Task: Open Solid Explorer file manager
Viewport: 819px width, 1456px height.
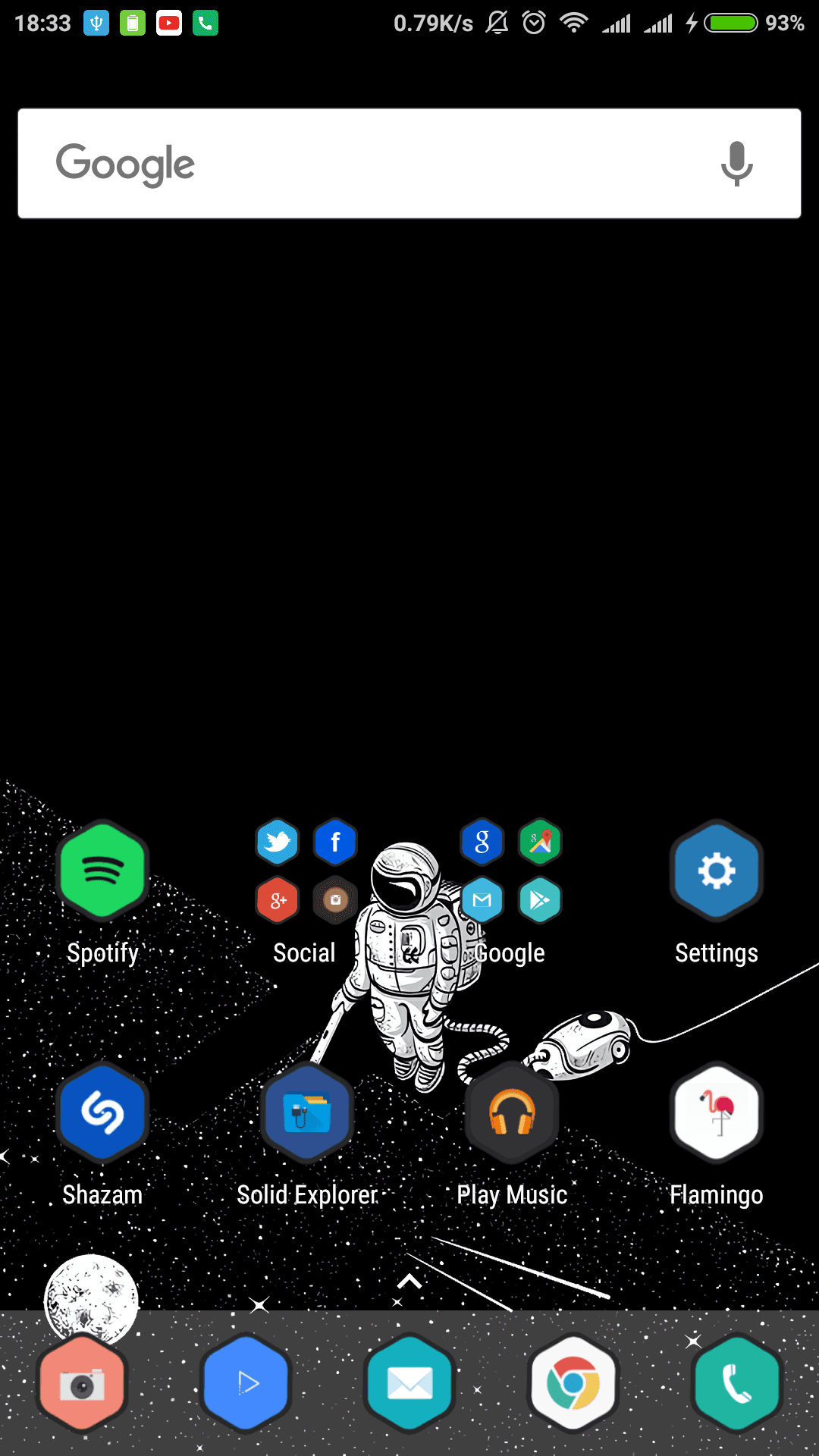Action: (x=307, y=1112)
